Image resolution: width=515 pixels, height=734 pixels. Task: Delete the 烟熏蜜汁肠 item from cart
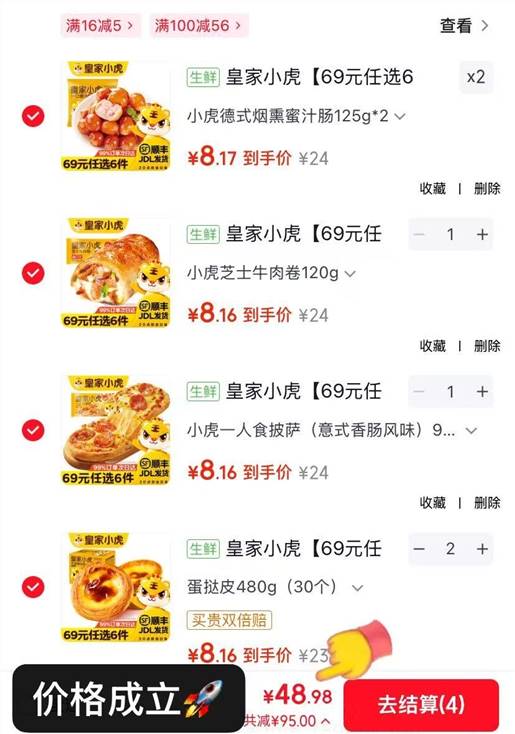487,189
